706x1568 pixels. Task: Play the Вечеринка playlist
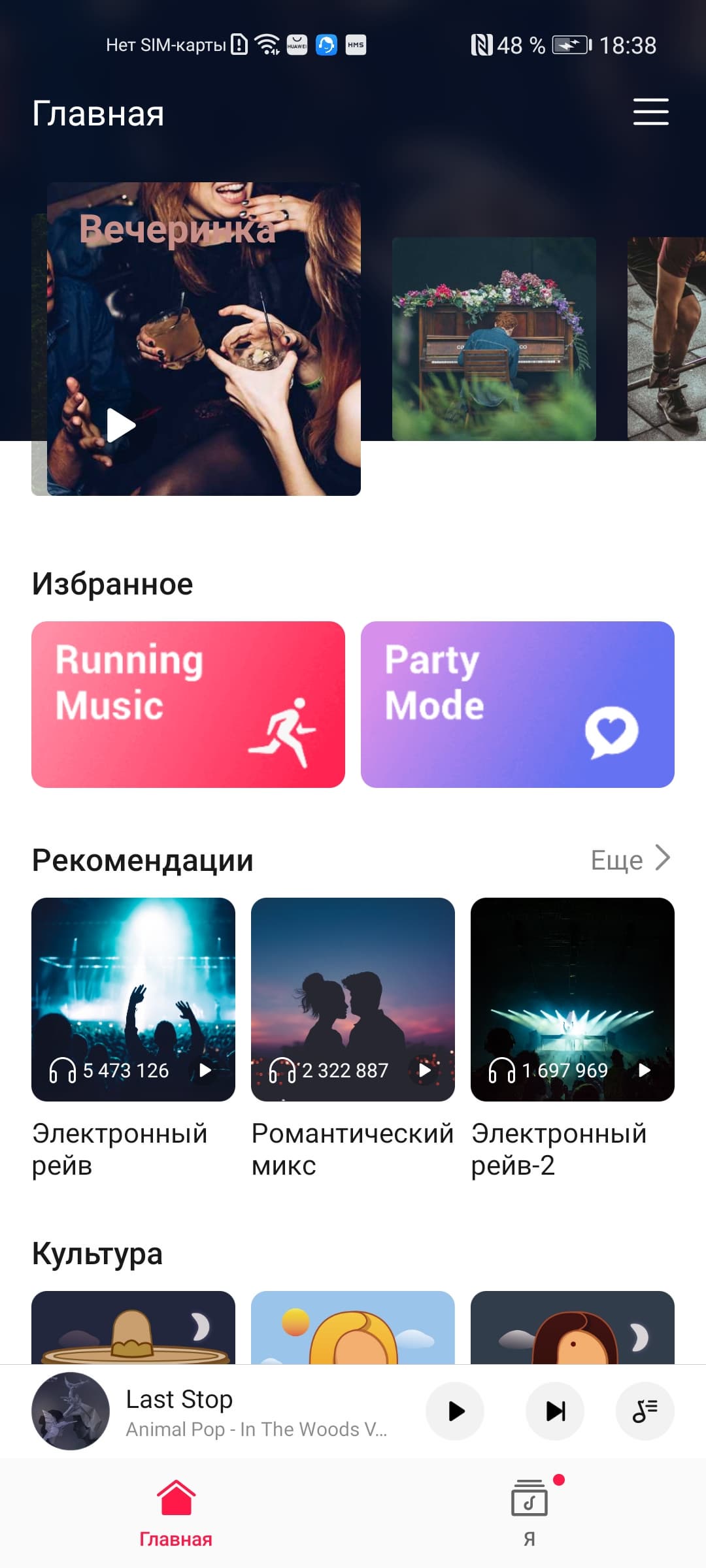point(122,426)
